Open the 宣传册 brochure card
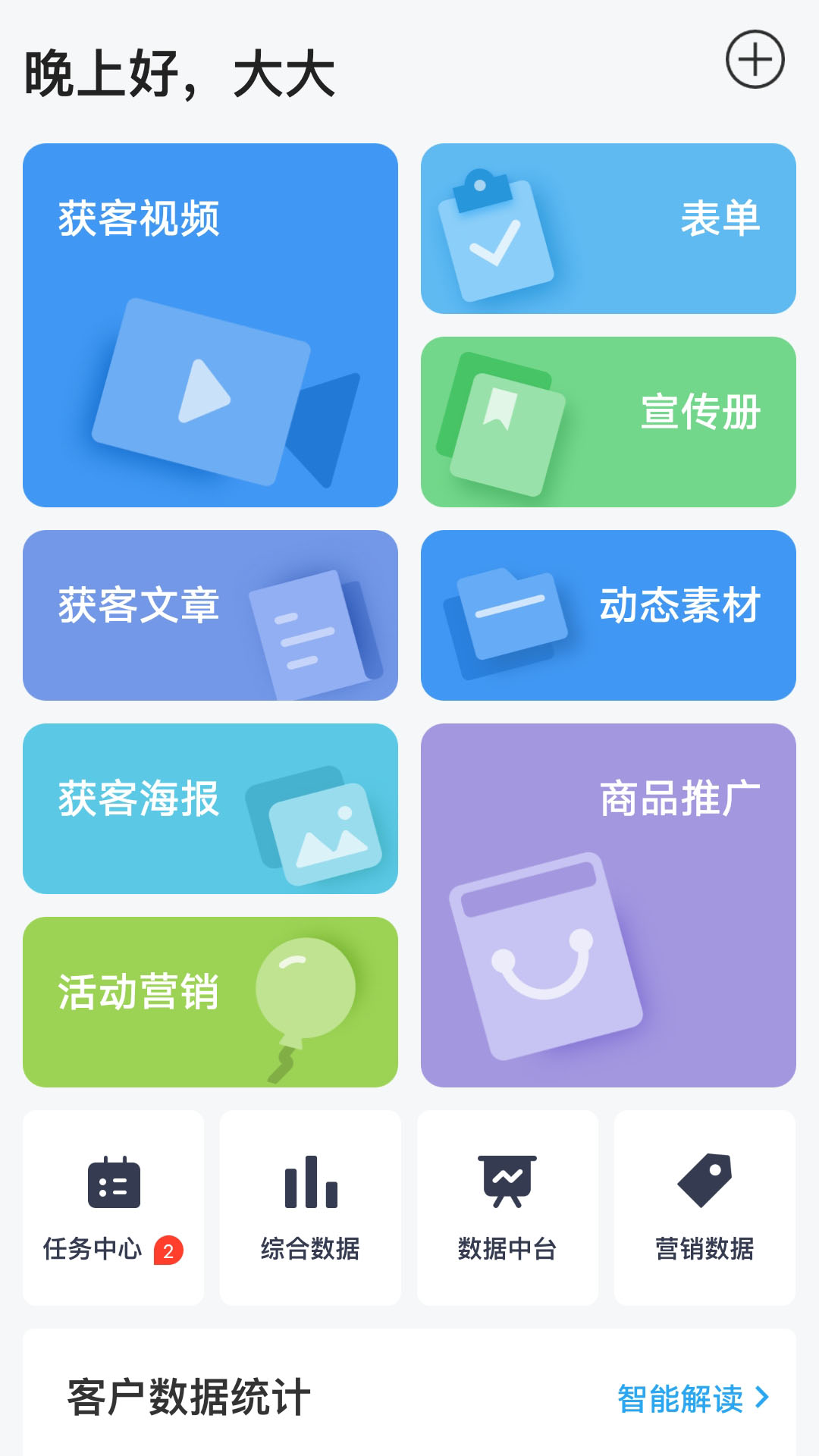 pyautogui.click(x=608, y=422)
